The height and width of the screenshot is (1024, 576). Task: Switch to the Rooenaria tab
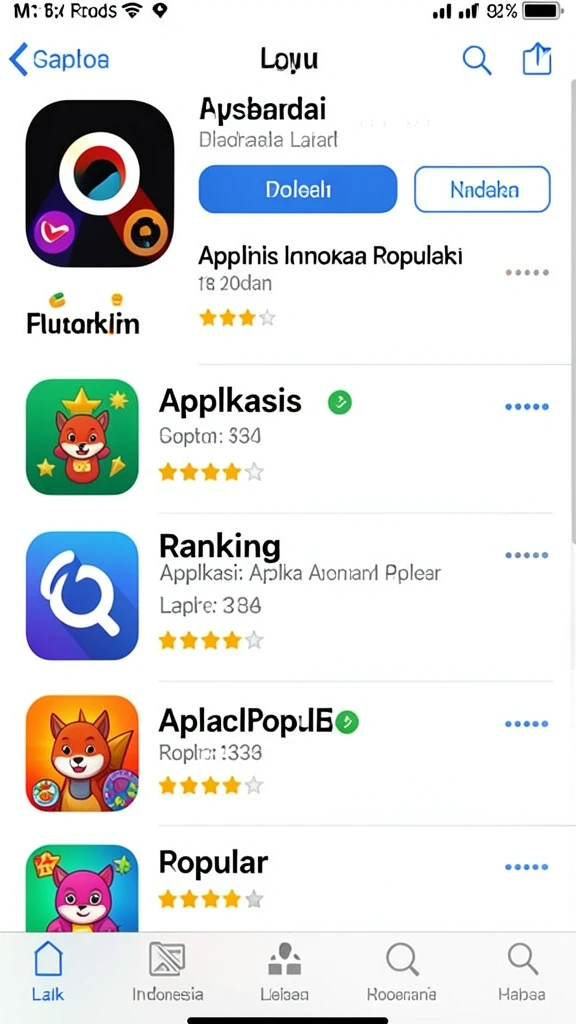pos(402,971)
